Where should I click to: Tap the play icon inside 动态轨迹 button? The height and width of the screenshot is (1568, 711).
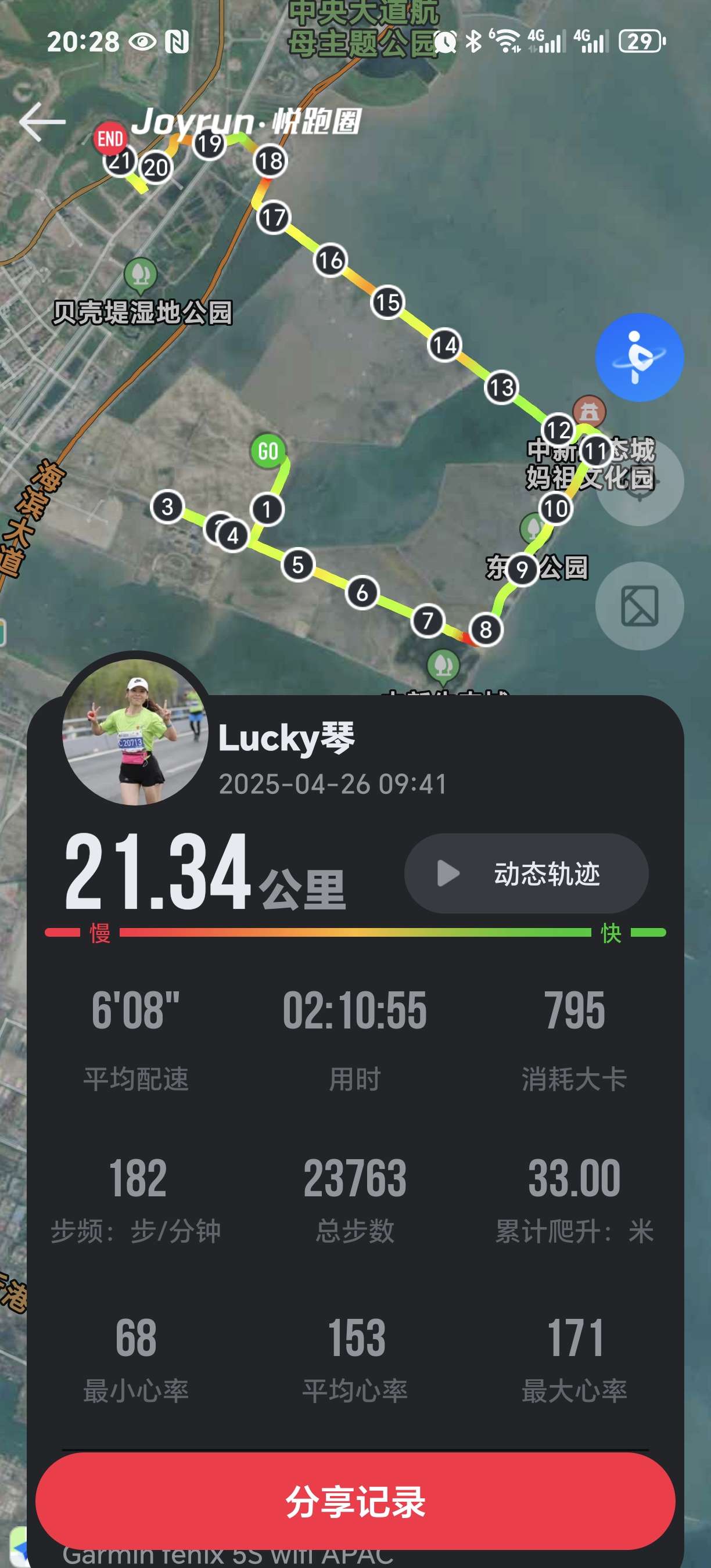448,873
